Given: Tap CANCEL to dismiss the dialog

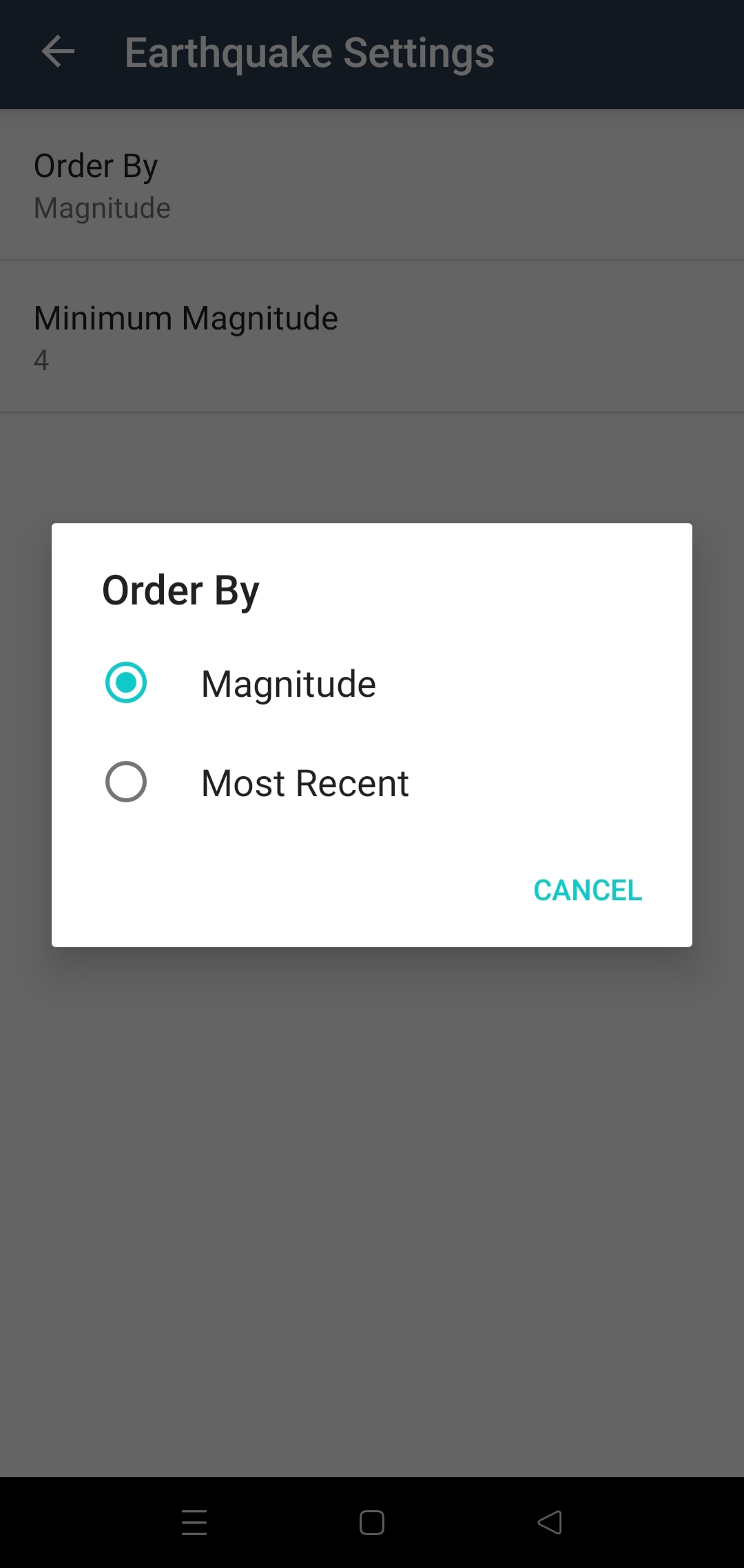Looking at the screenshot, I should [x=587, y=890].
